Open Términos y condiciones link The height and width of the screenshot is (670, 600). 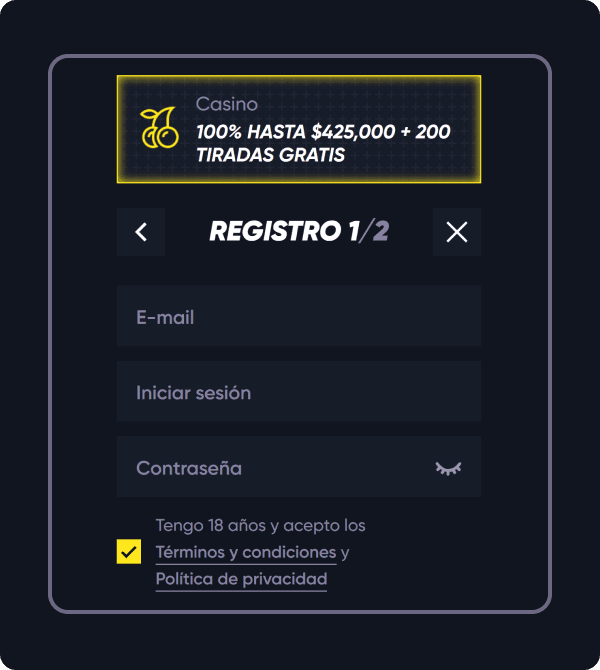click(x=246, y=552)
